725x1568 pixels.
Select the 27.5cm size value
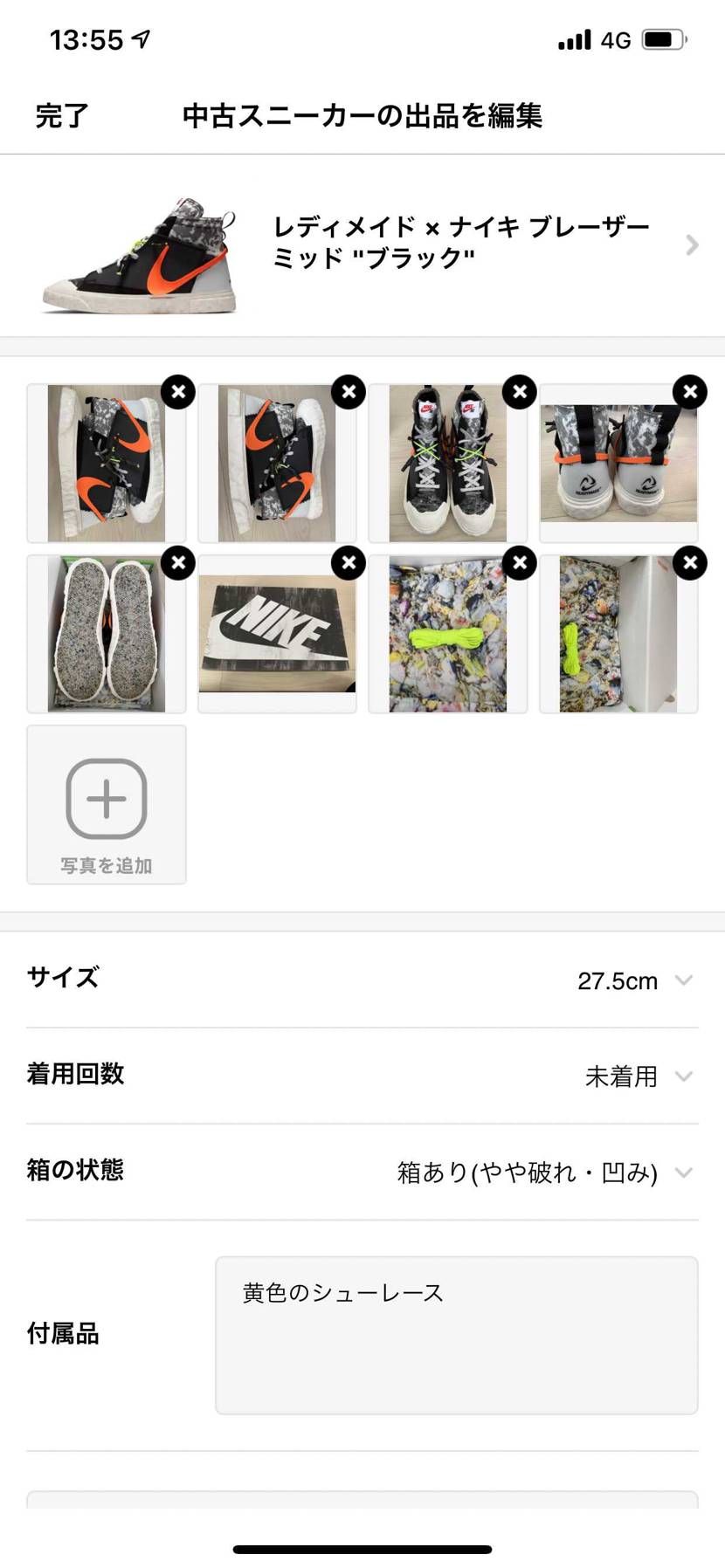pos(617,980)
